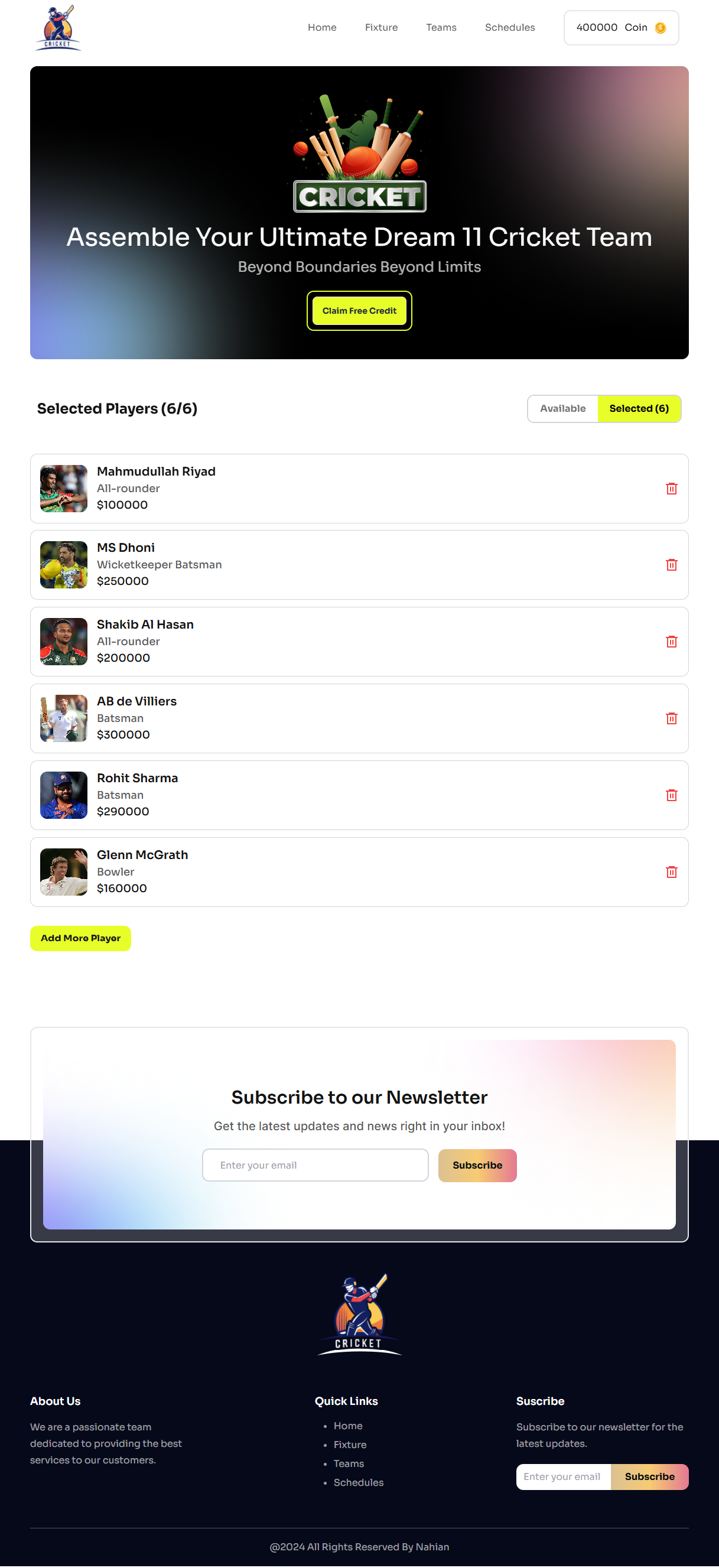The image size is (719, 1568).
Task: Open Home in the top navigation
Action: 322,27
